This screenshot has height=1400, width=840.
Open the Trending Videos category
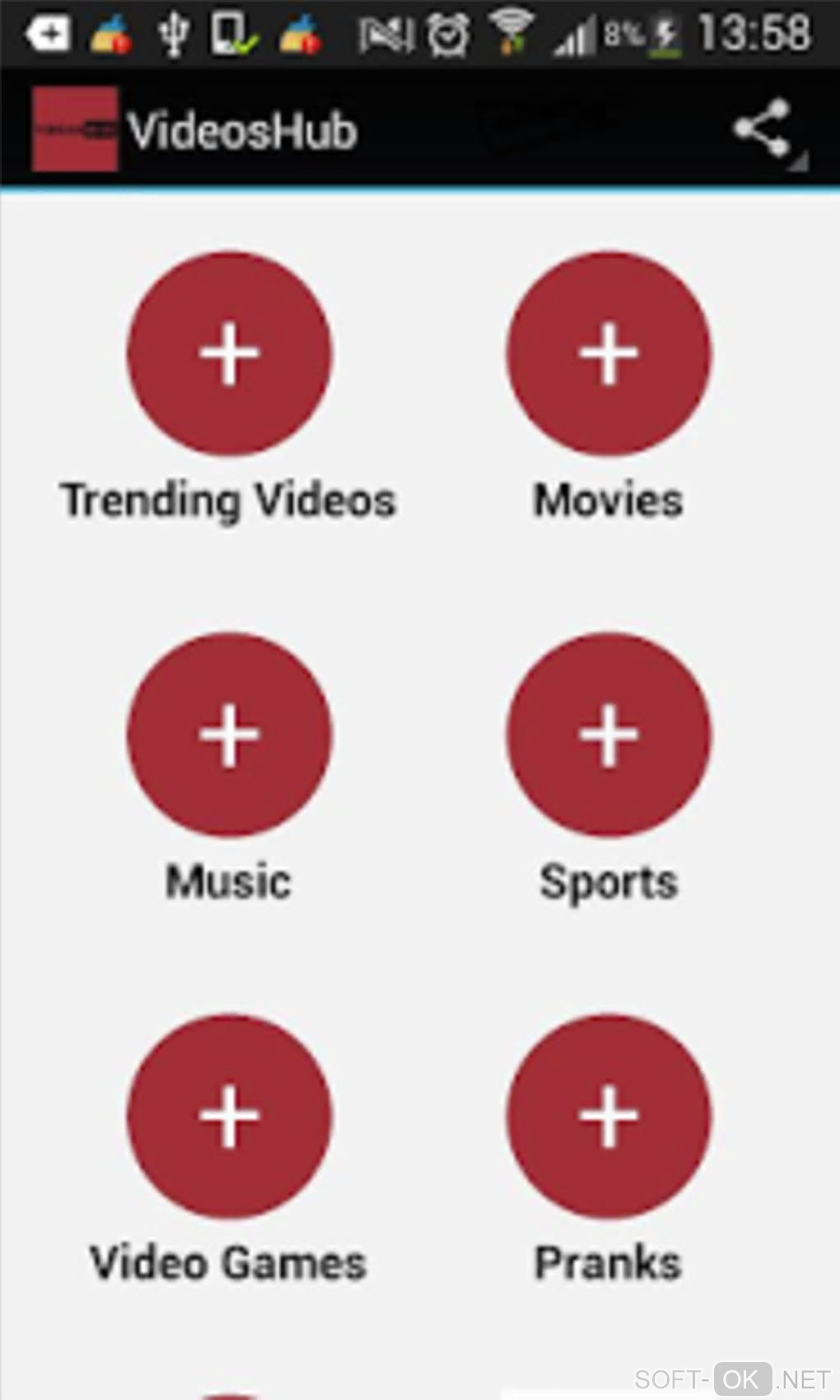(x=229, y=354)
